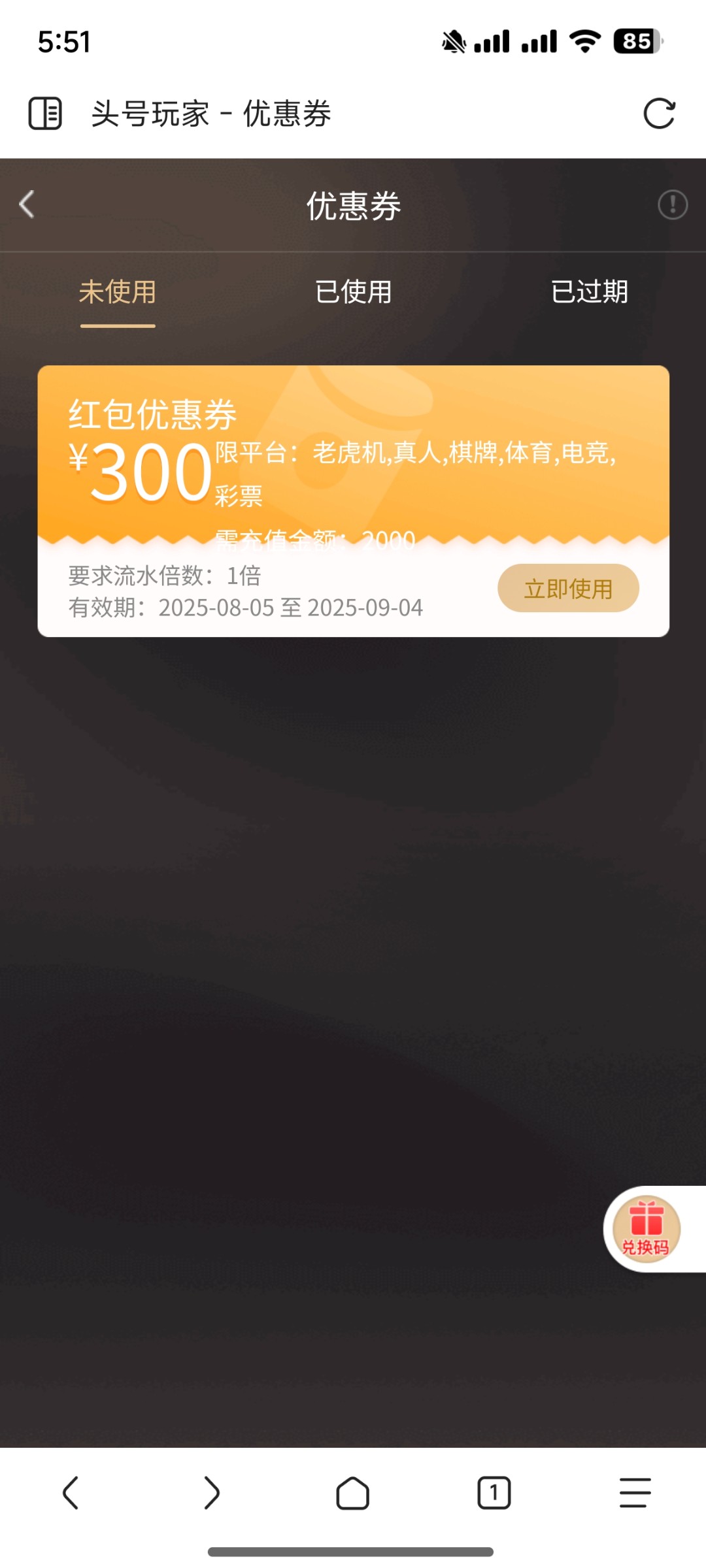Screen dimensions: 706x1568
Task: Go back using the top-left chevron on 优惠券 page
Action: 26,204
